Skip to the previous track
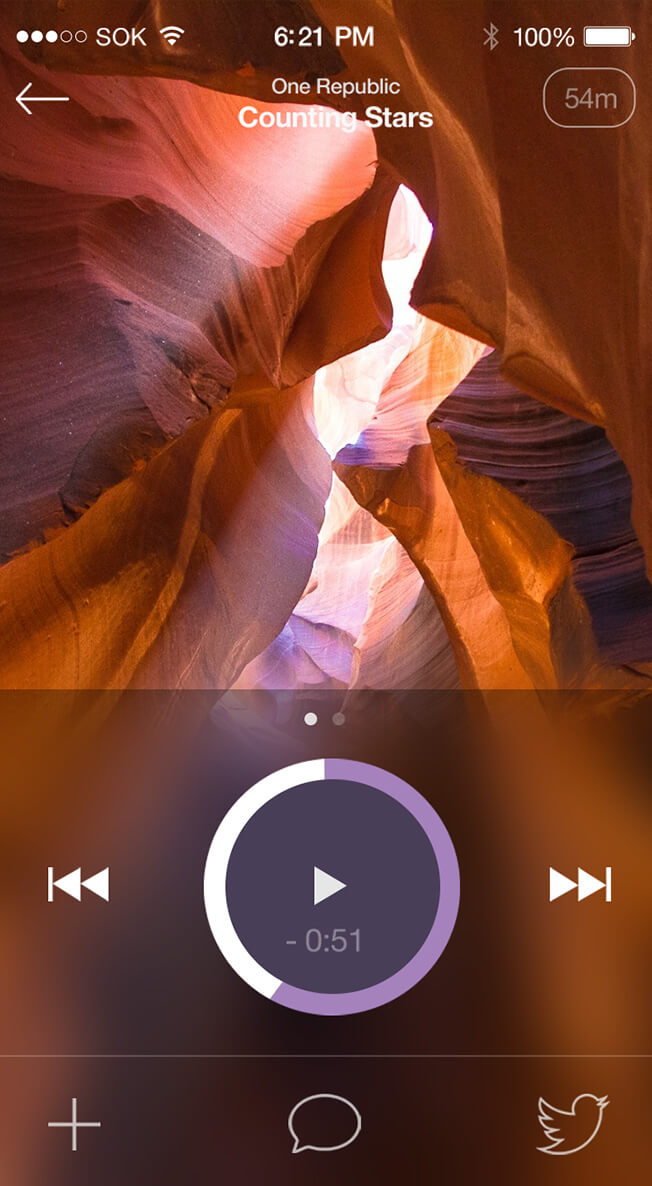This screenshot has height=1186, width=652. [78, 885]
